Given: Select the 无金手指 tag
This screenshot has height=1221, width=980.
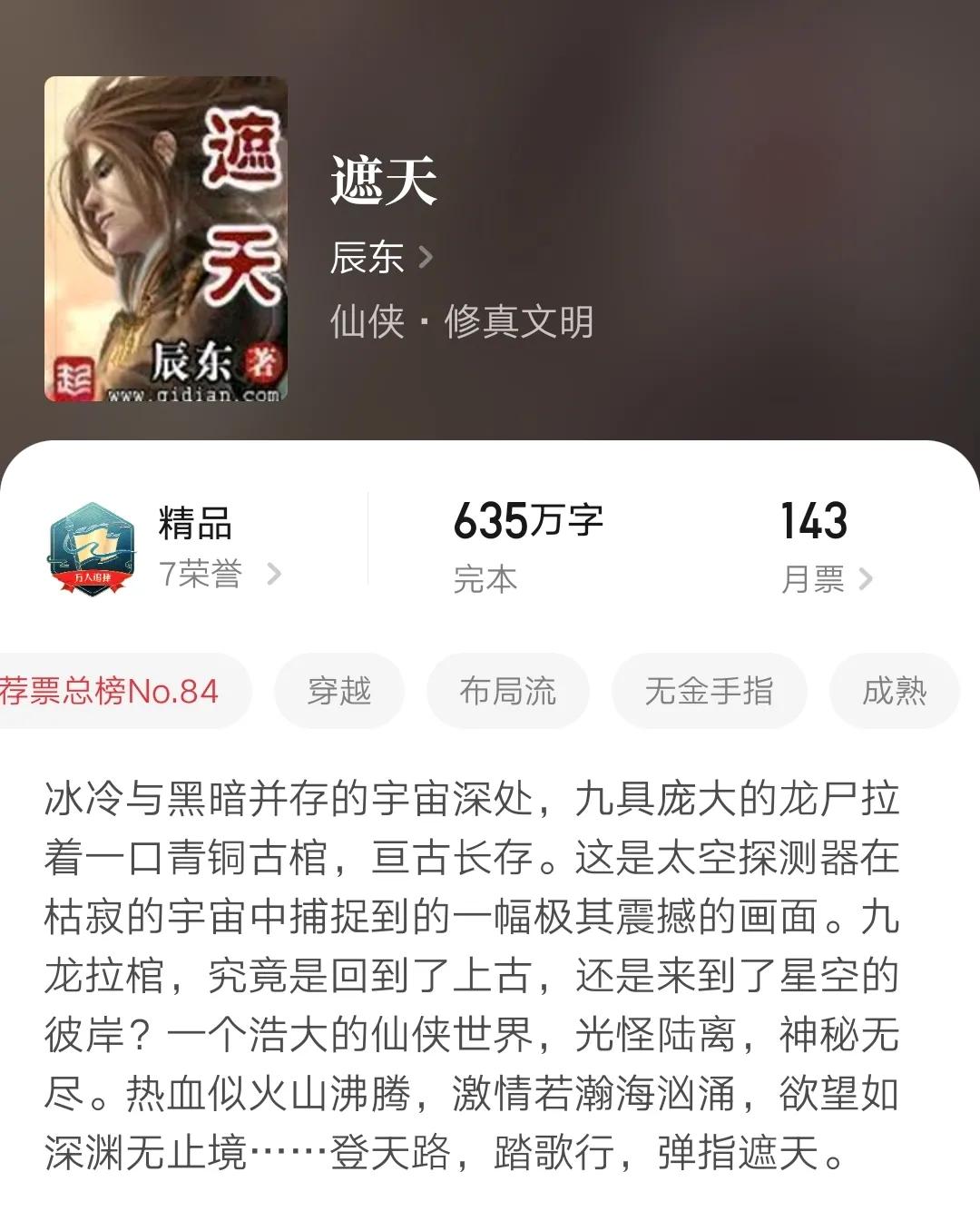Looking at the screenshot, I should pos(707,691).
